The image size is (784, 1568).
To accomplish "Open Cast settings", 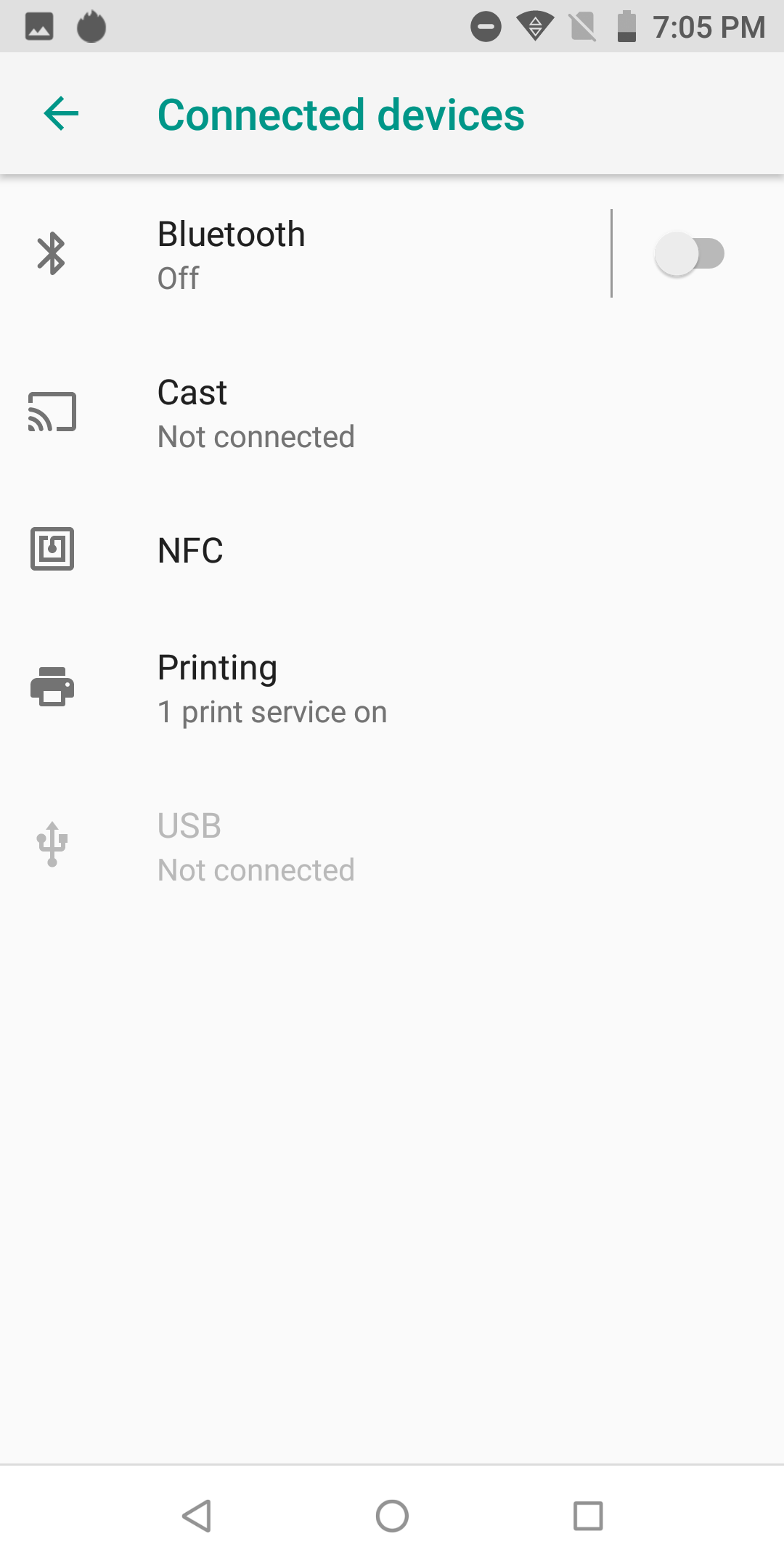I will (x=392, y=413).
